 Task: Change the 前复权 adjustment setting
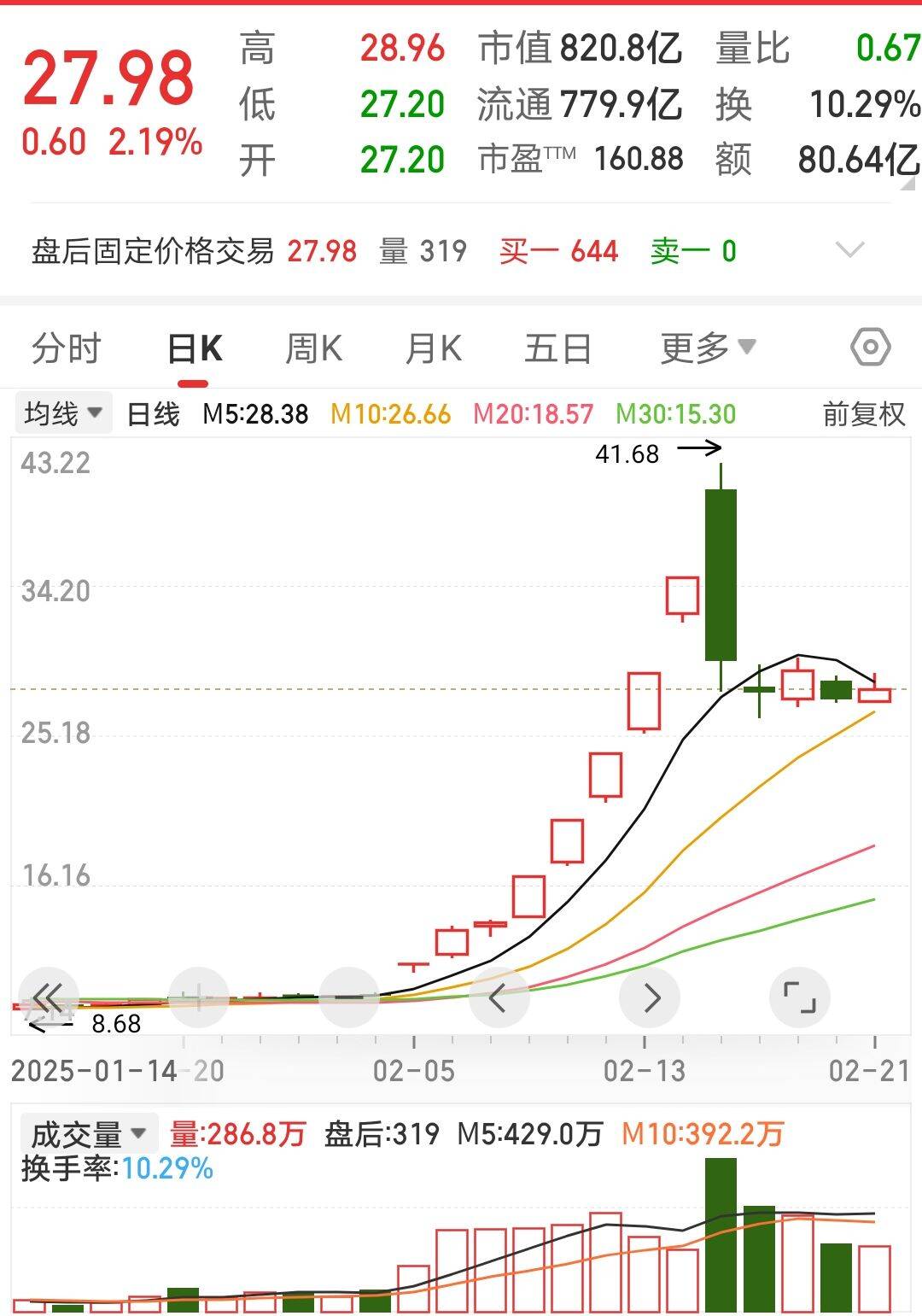(x=863, y=414)
